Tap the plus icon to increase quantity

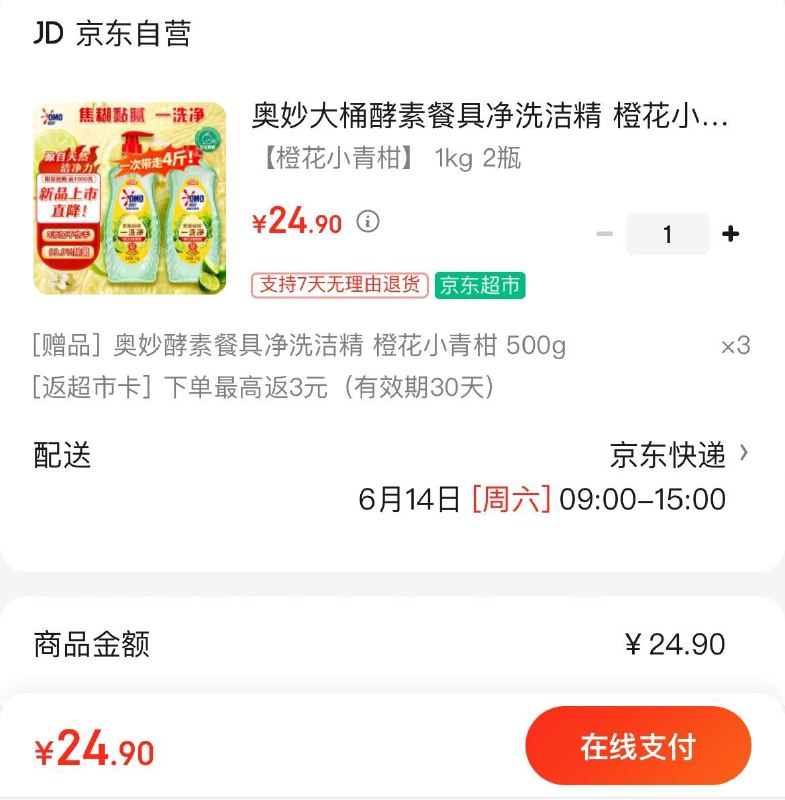(x=729, y=233)
